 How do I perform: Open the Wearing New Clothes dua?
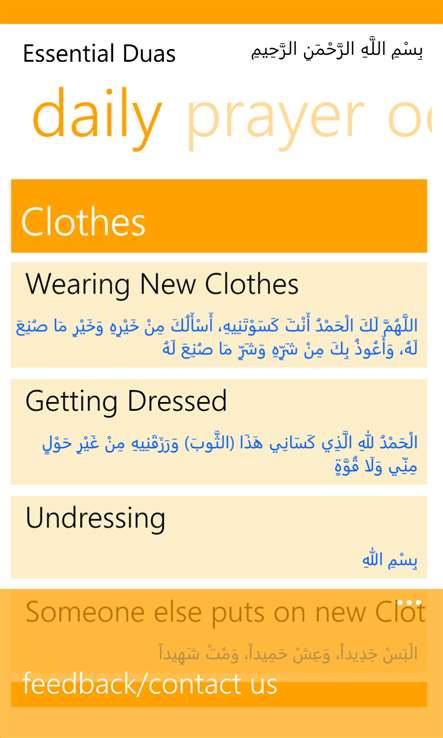219,315
